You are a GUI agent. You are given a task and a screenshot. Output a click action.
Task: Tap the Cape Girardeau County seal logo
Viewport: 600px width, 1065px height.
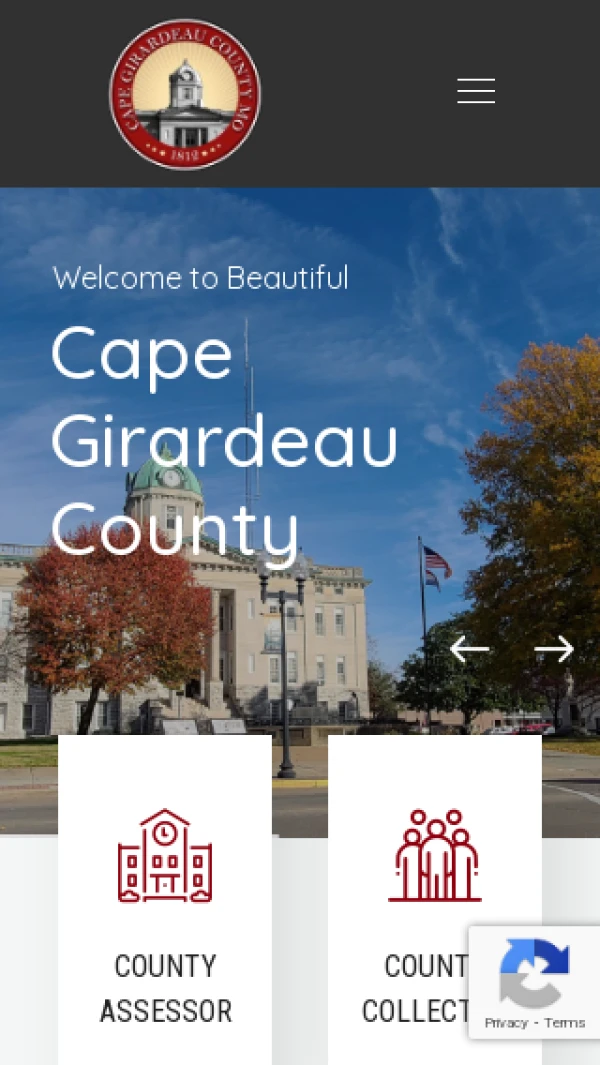185,94
